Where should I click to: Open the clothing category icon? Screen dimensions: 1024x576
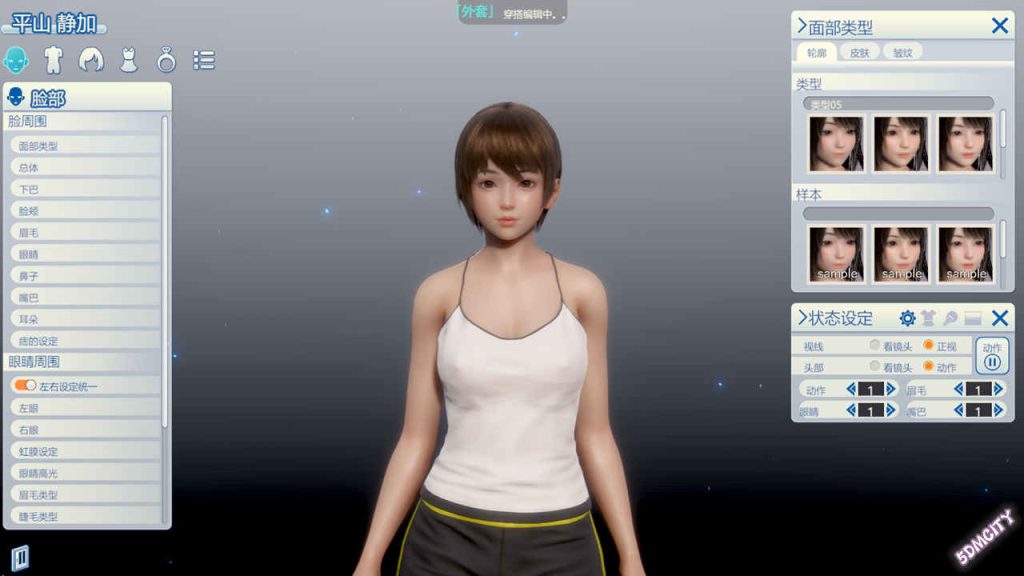pyautogui.click(x=129, y=60)
